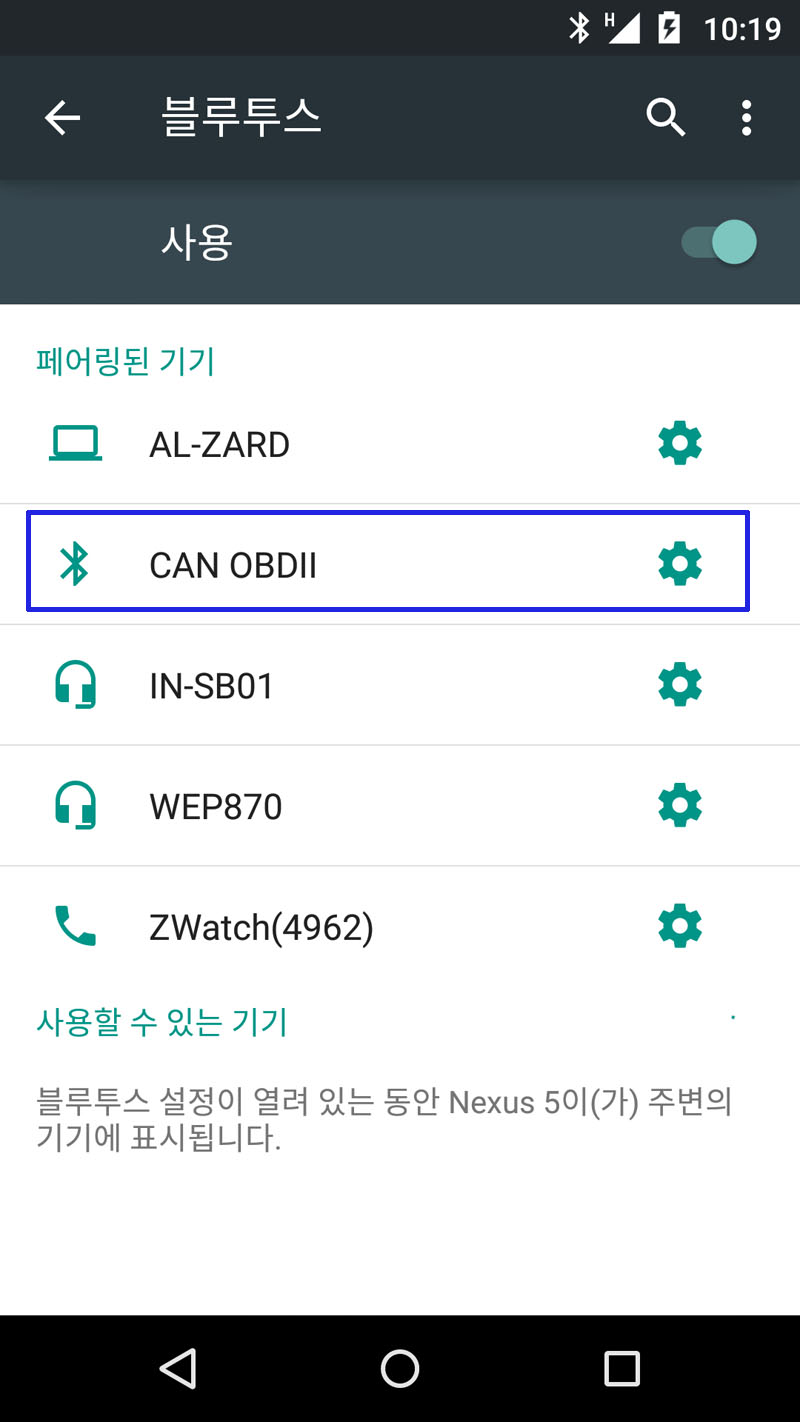Tap the system home button
This screenshot has width=800, height=1422.
tap(400, 1368)
